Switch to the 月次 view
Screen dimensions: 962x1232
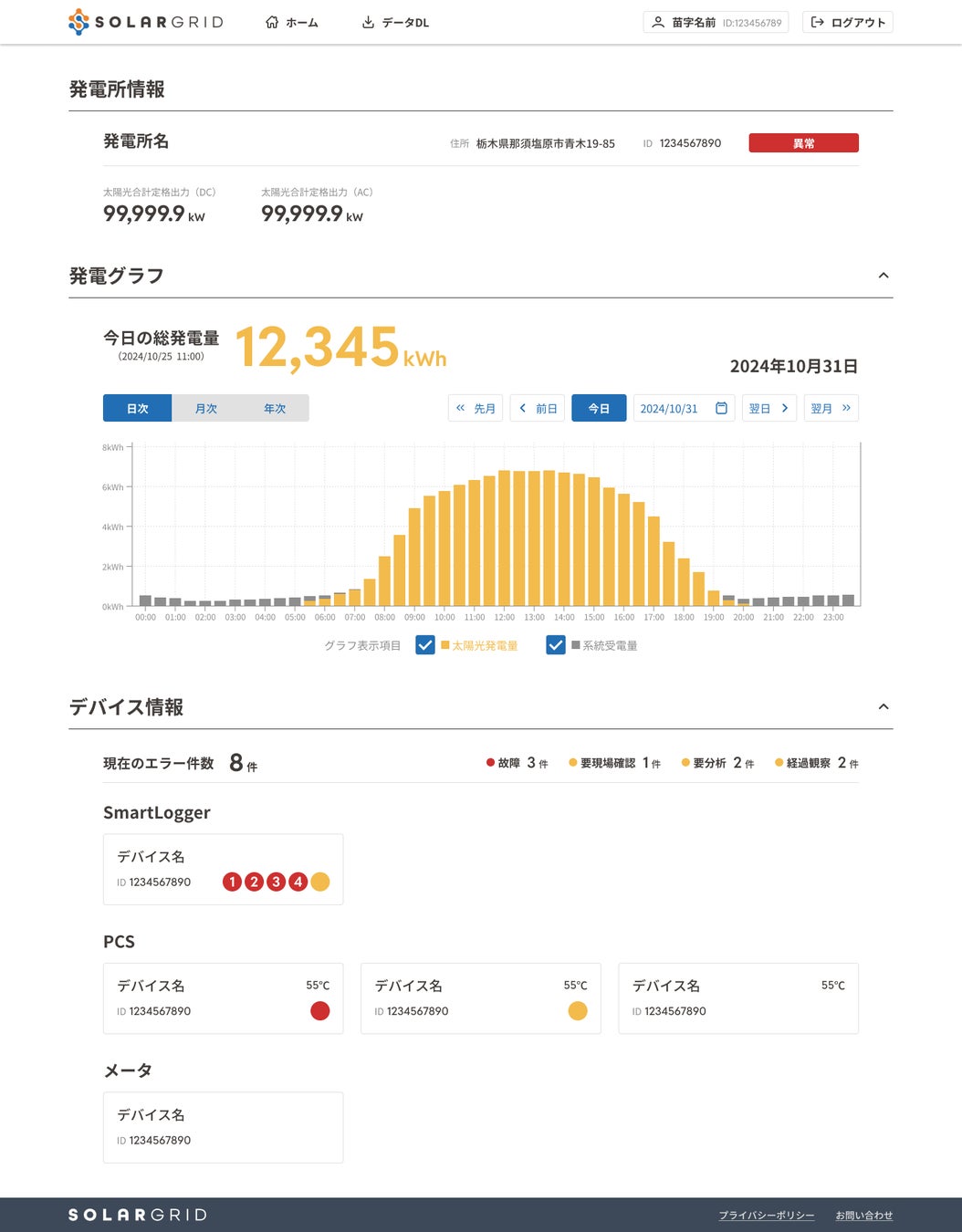pyautogui.click(x=206, y=409)
